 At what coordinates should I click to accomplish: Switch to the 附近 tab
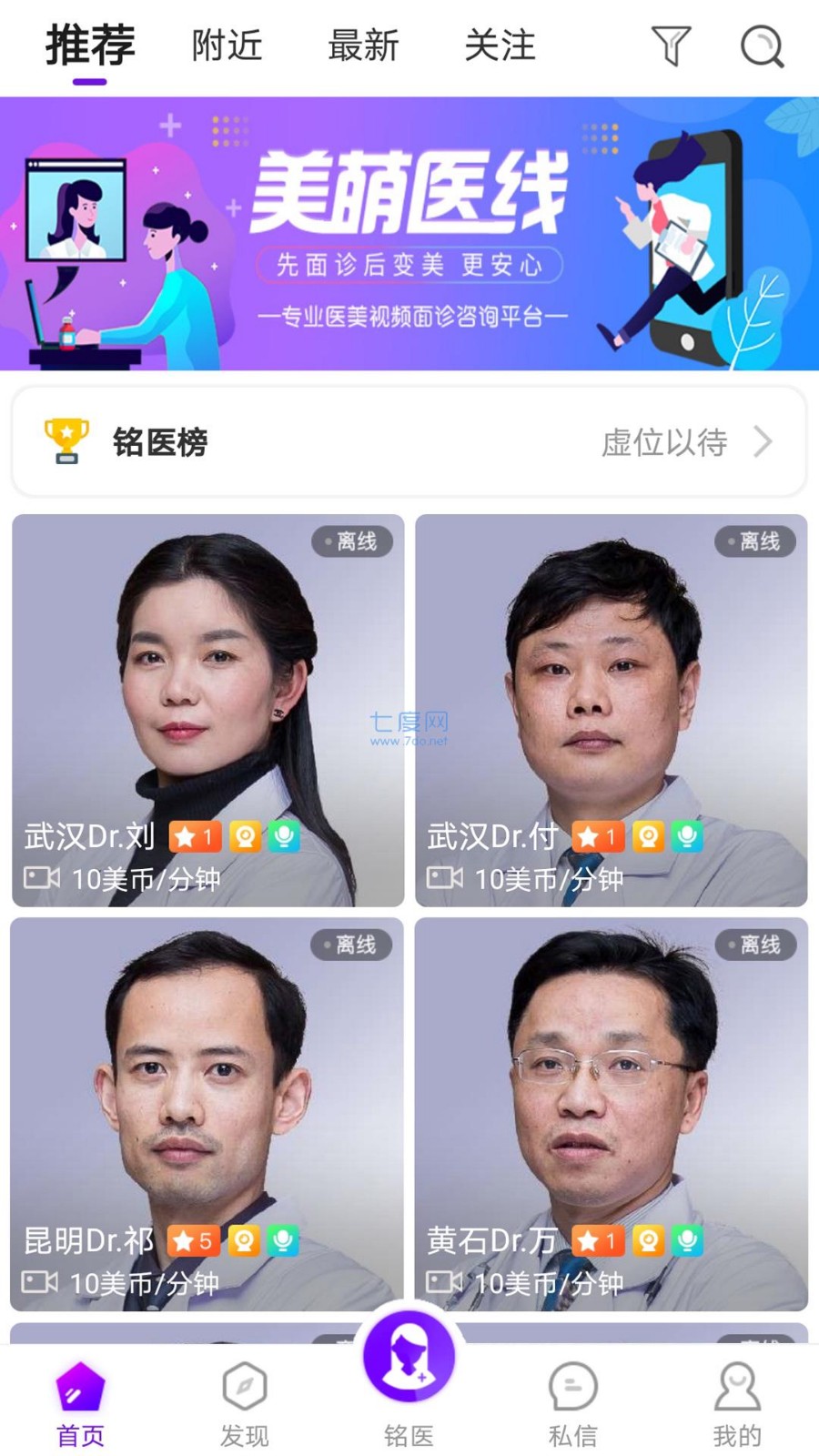tap(226, 45)
